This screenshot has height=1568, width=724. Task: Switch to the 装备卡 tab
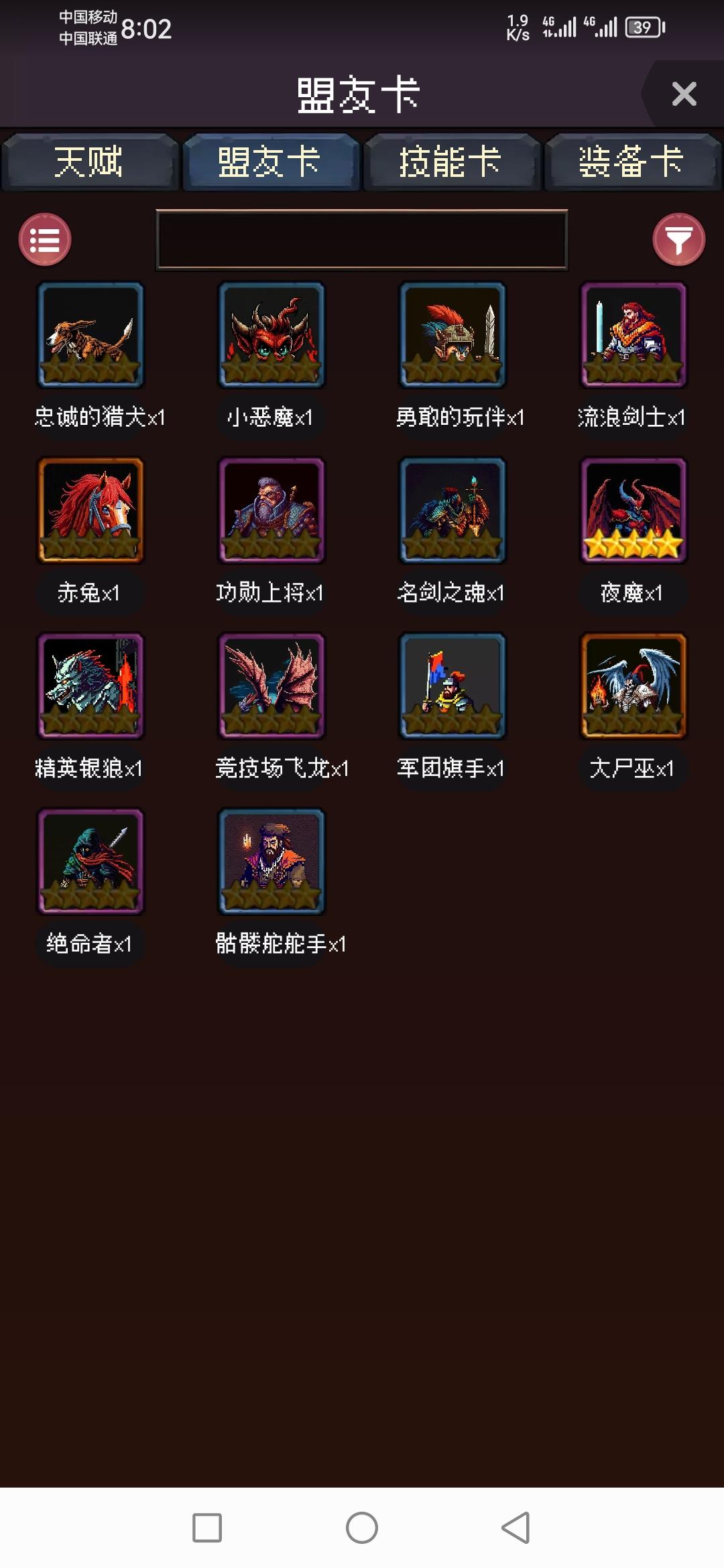(x=632, y=163)
